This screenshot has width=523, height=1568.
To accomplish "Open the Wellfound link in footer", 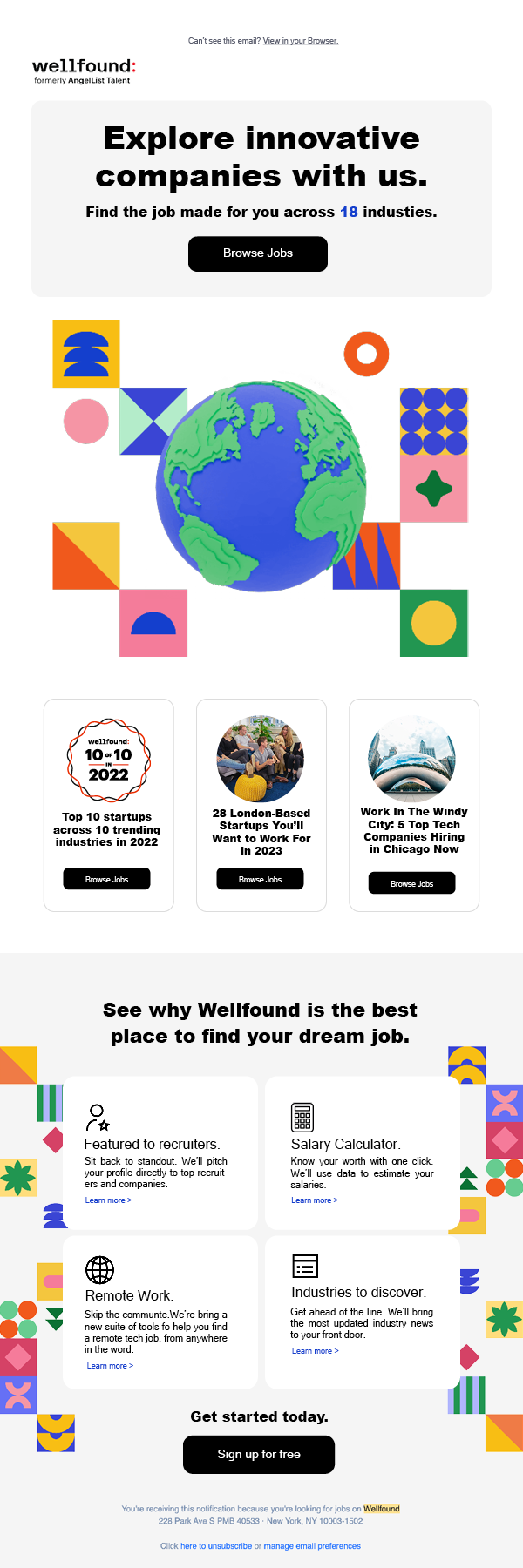I will tap(382, 1509).
